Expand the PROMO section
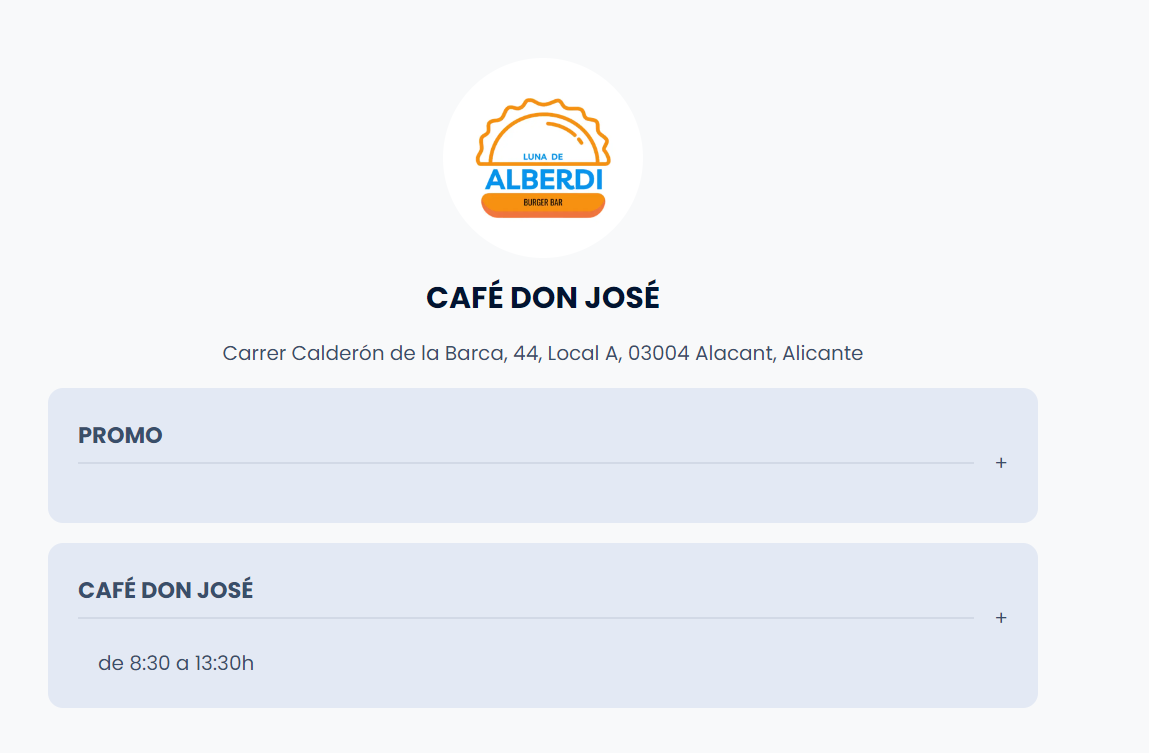 (x=1001, y=463)
